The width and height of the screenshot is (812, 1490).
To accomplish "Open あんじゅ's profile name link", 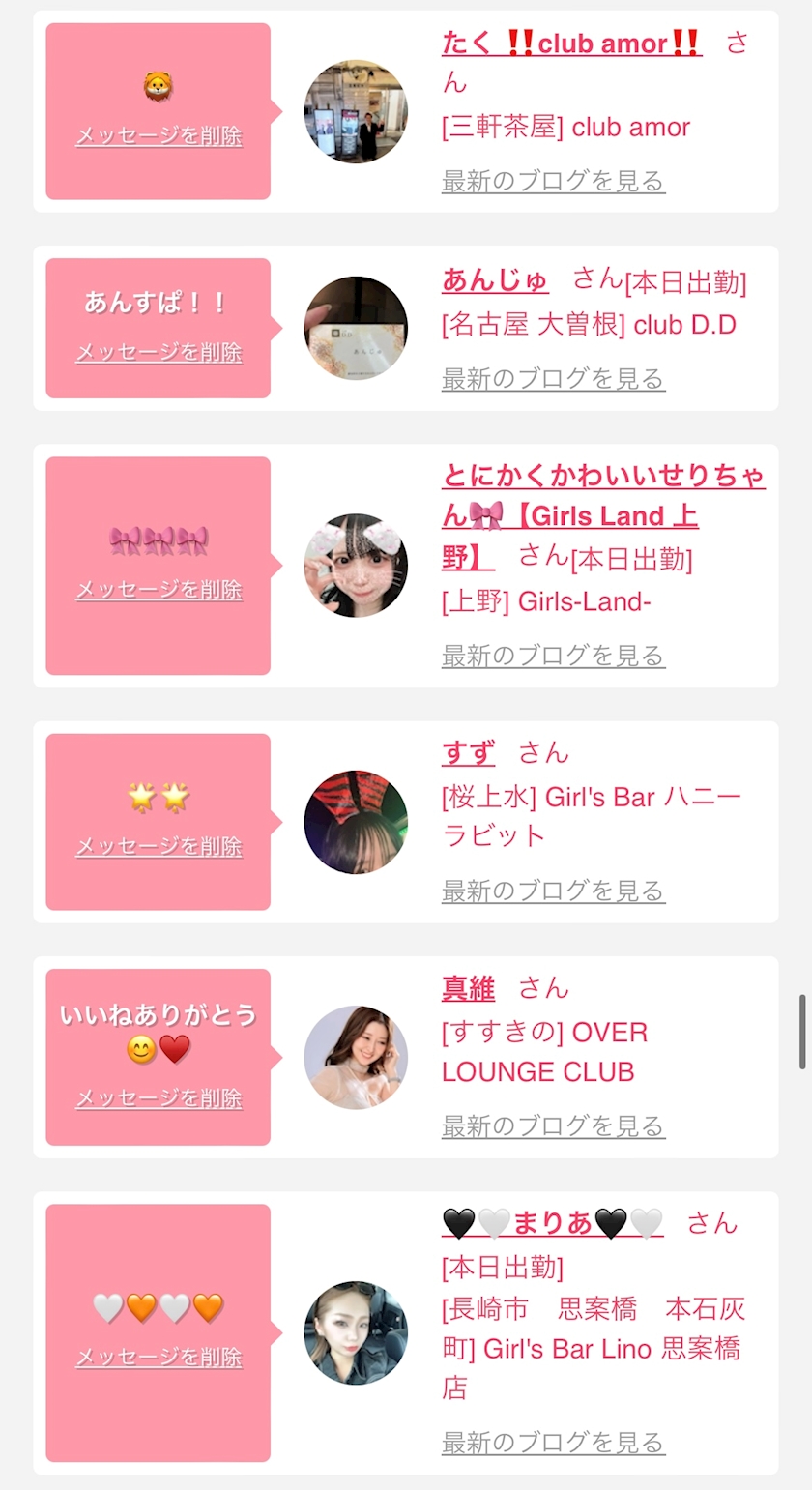I will 495,280.
